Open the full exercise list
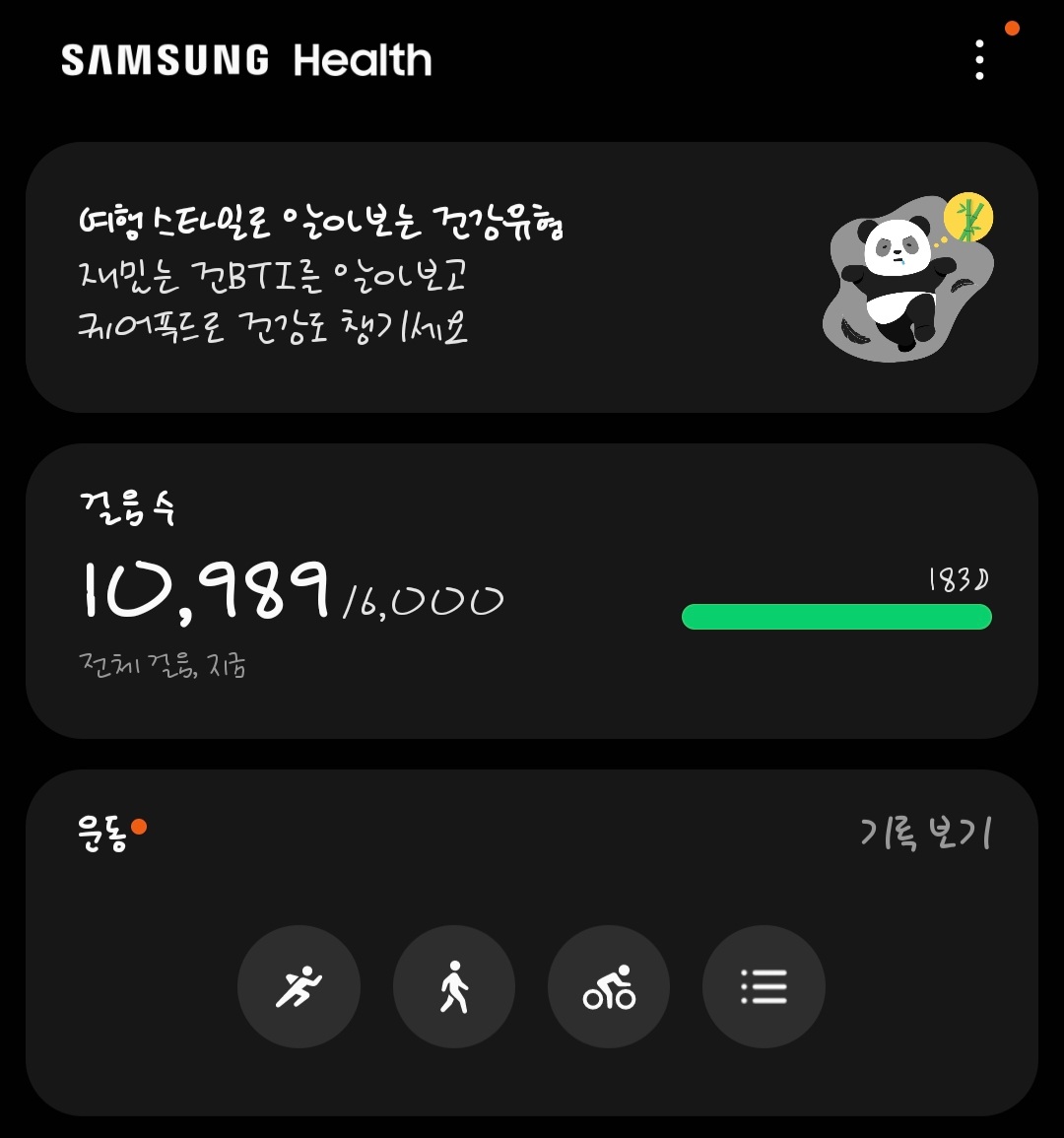1064x1138 pixels. [764, 986]
